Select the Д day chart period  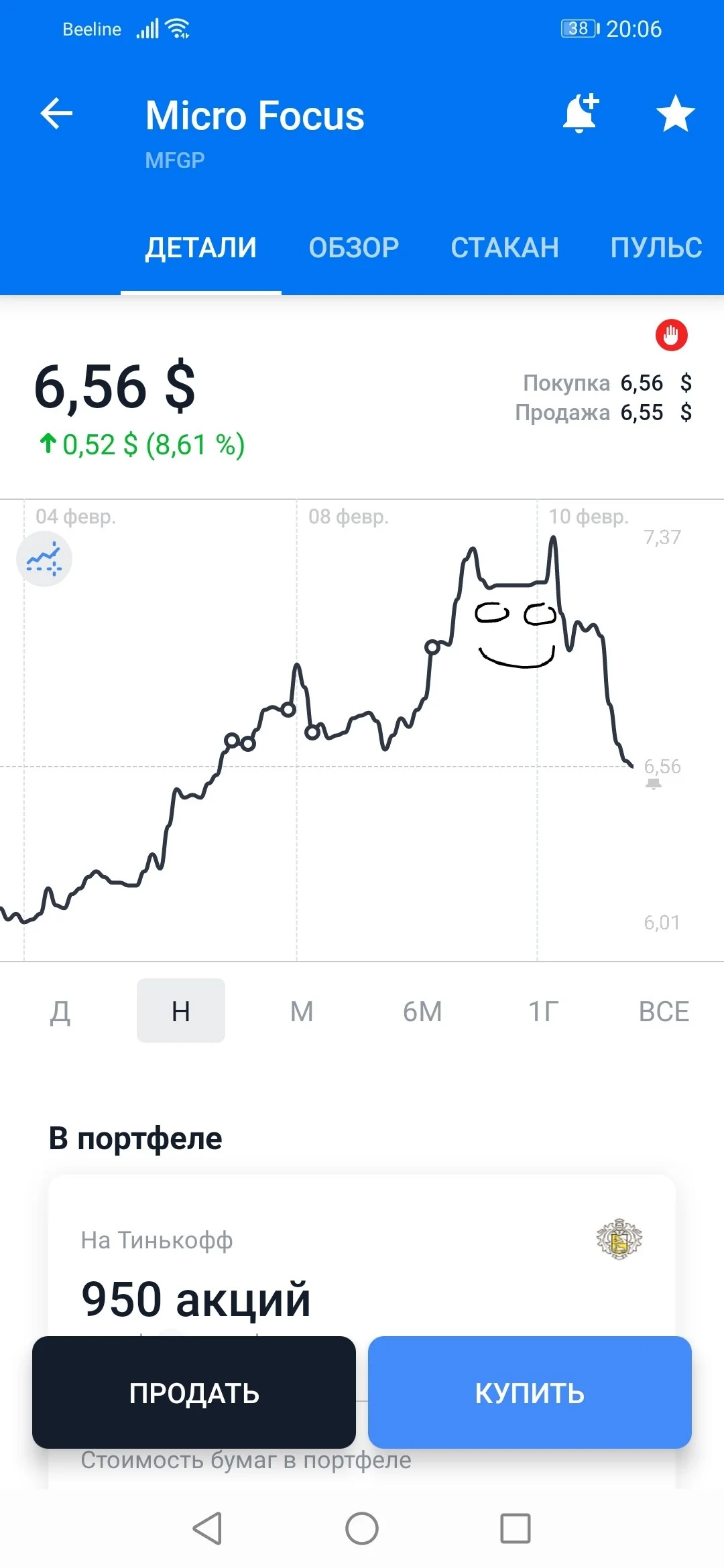click(x=60, y=1010)
